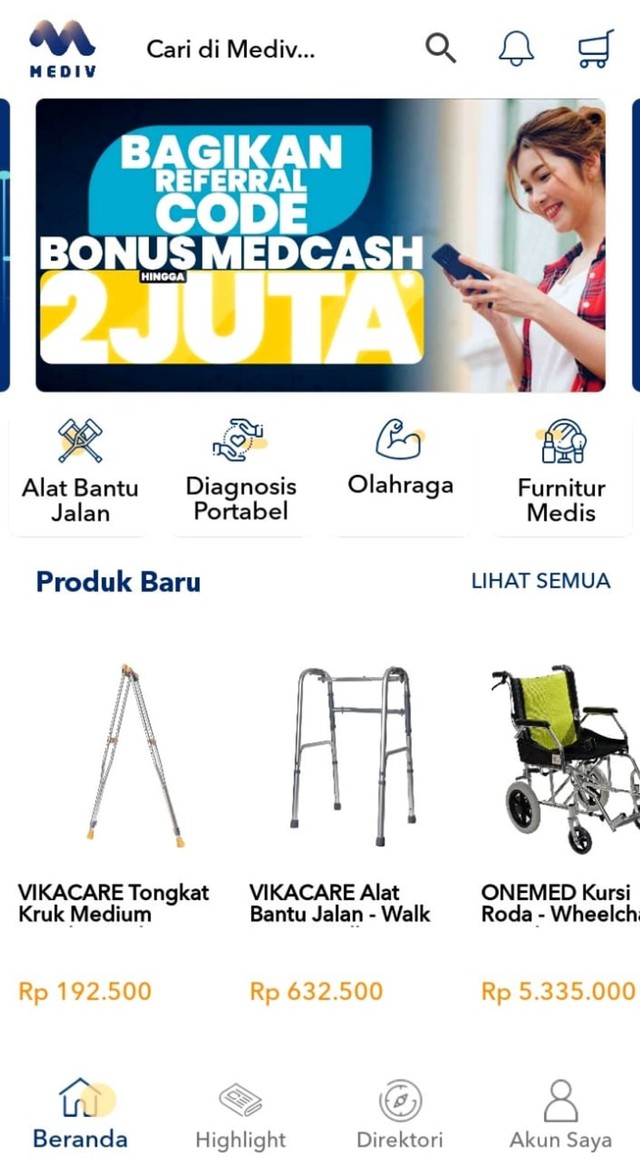Switch to the Highlight tab

coord(240,1114)
